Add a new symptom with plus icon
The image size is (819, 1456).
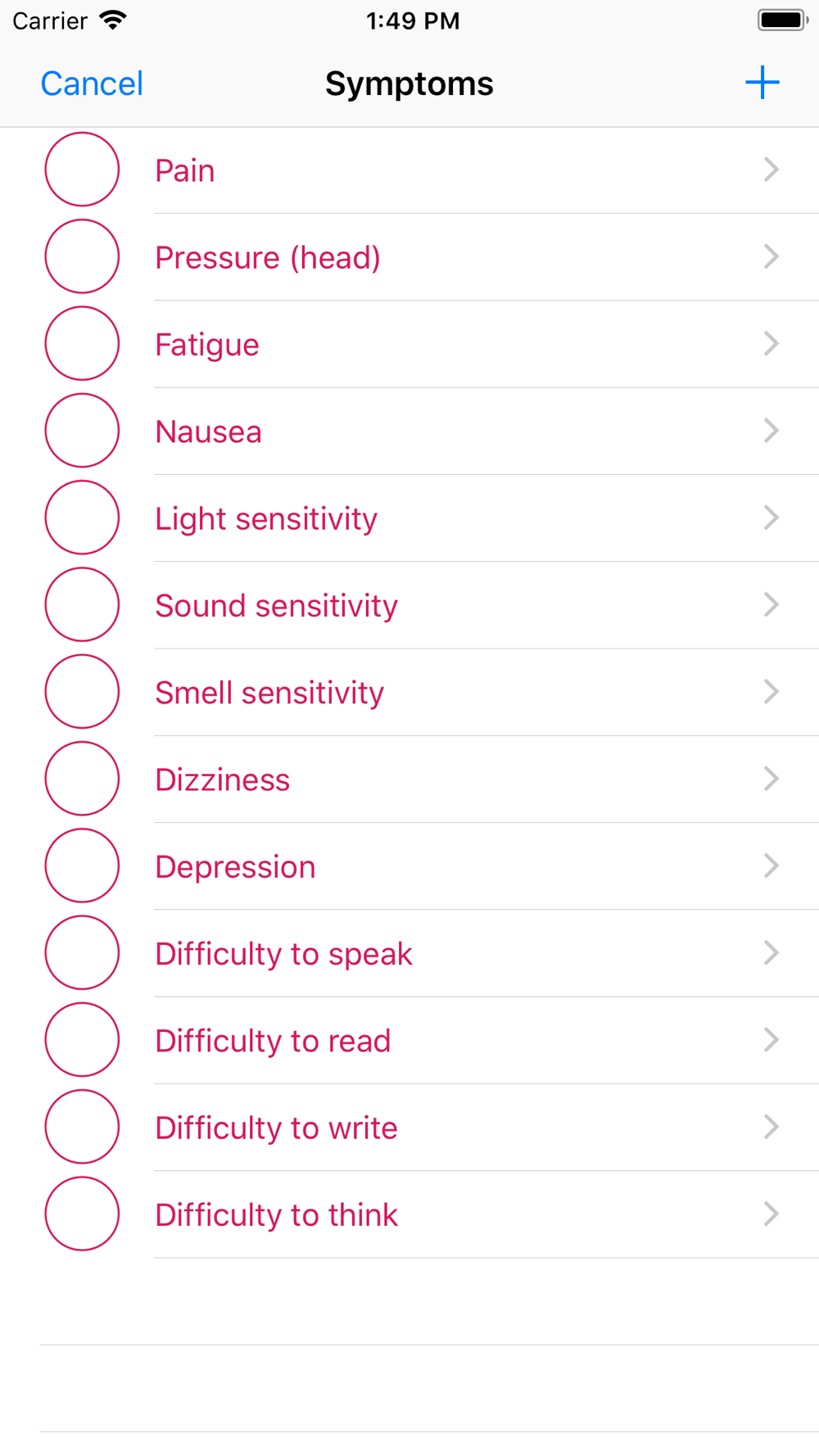(x=762, y=83)
